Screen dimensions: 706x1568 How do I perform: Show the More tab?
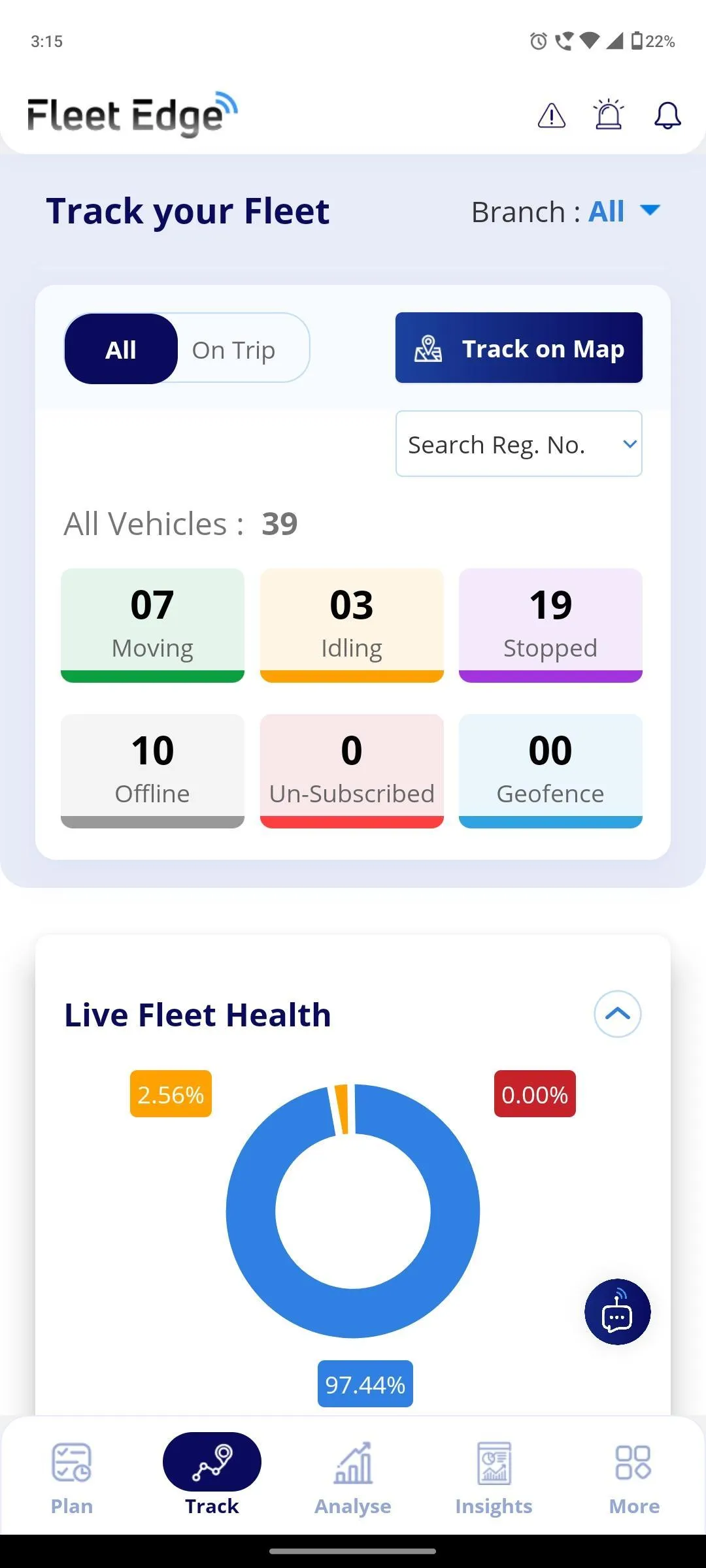634,1475
